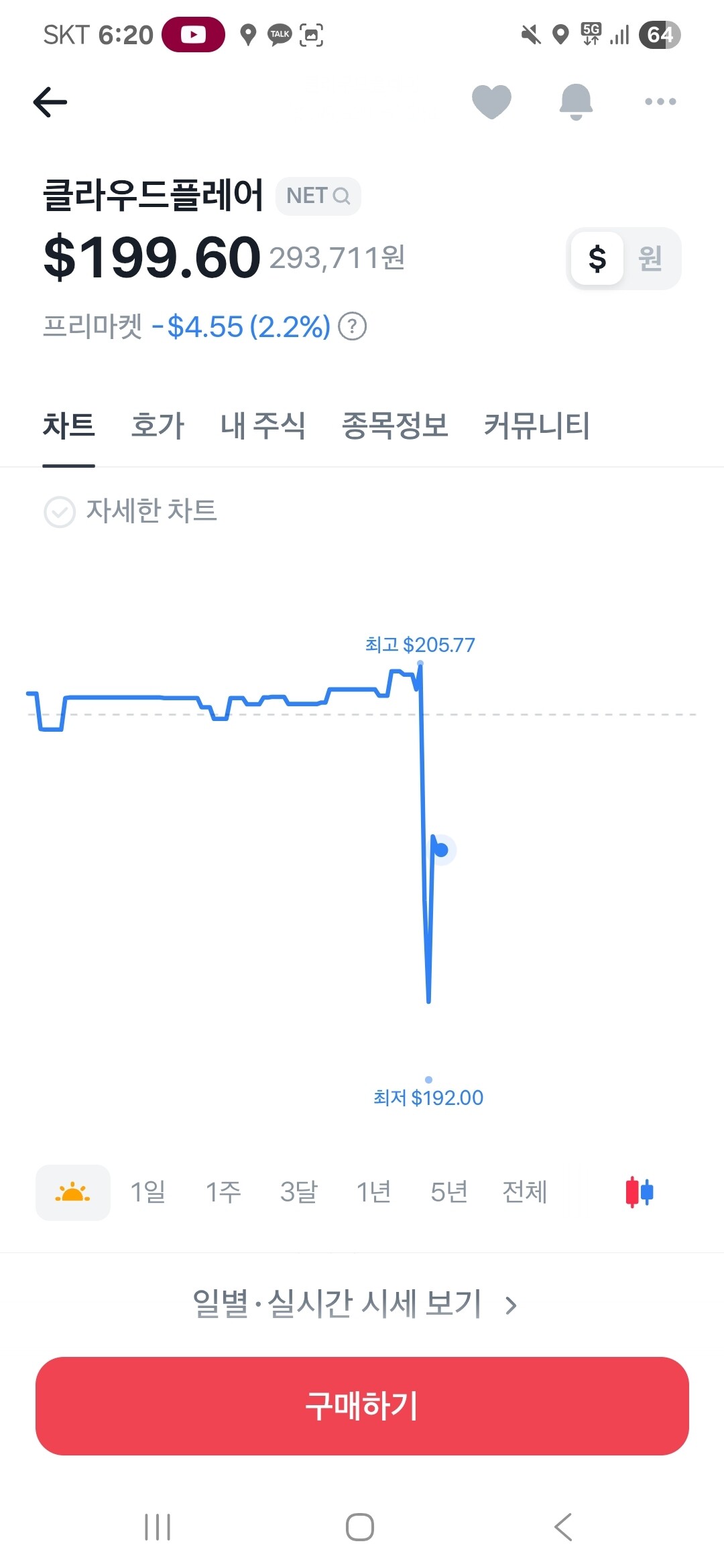The height and width of the screenshot is (1568, 724).
Task: Switch to candlestick chart view
Action: tap(640, 1192)
